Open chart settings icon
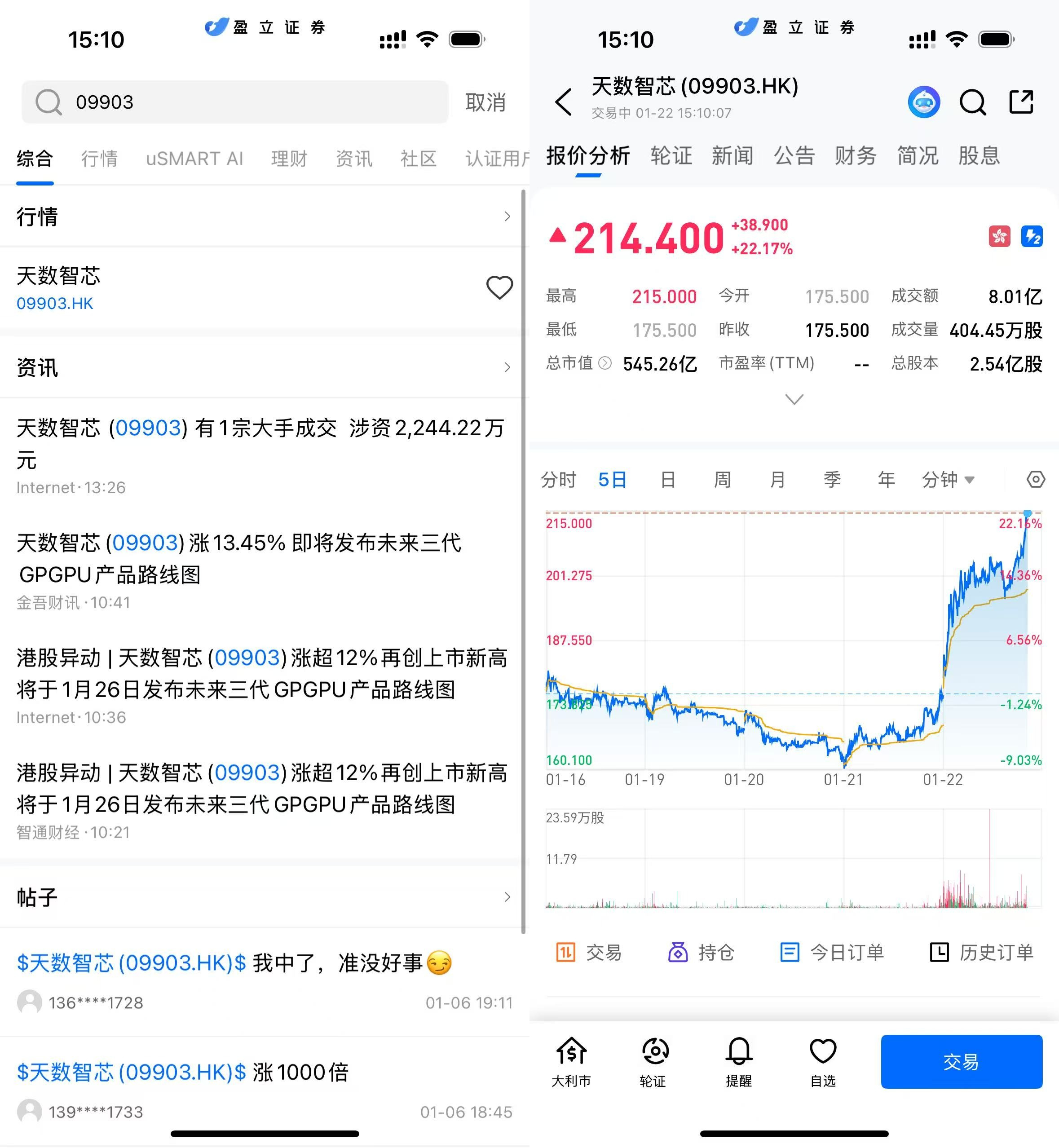This screenshot has height=1148, width=1059. (1035, 479)
